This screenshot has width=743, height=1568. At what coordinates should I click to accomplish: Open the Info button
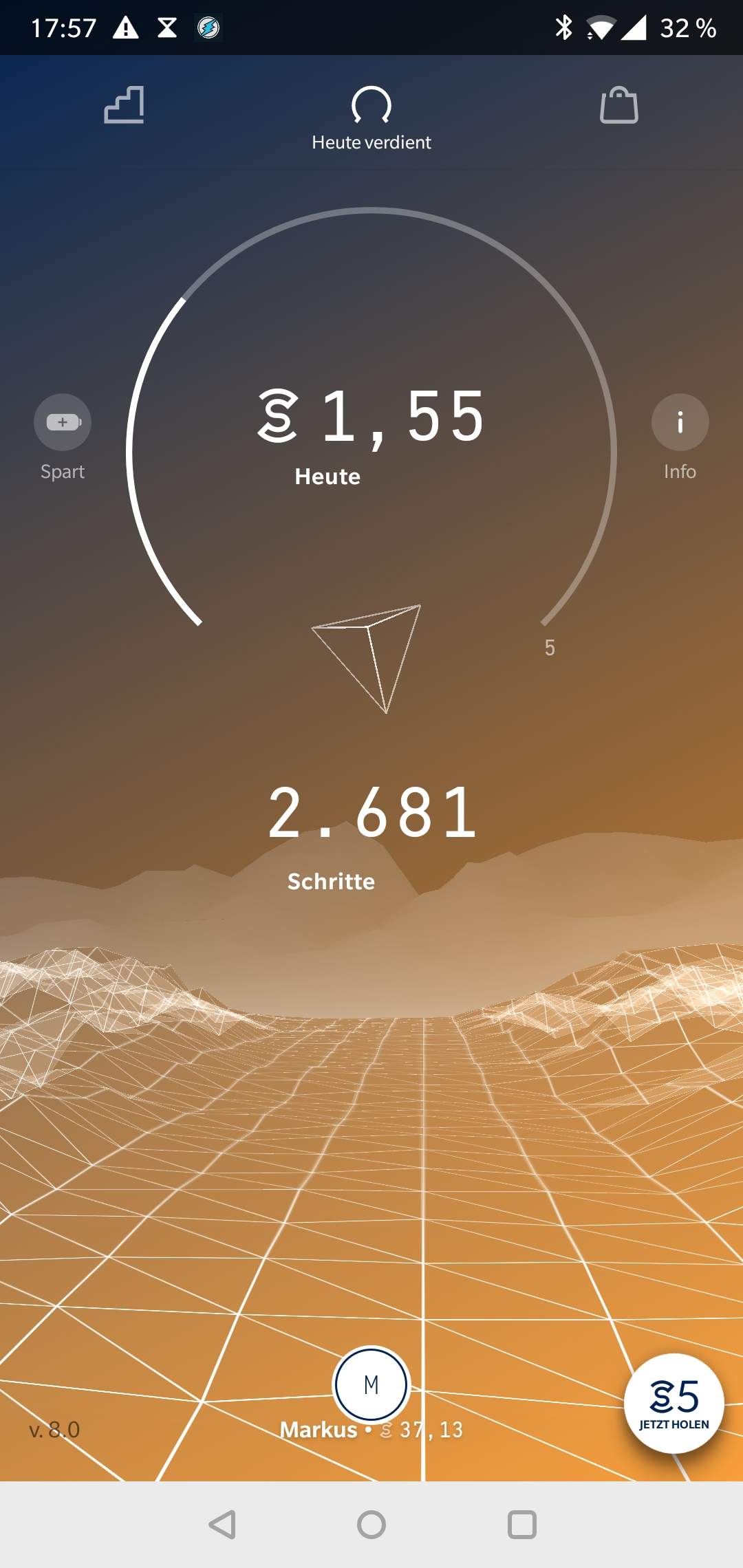coord(680,422)
